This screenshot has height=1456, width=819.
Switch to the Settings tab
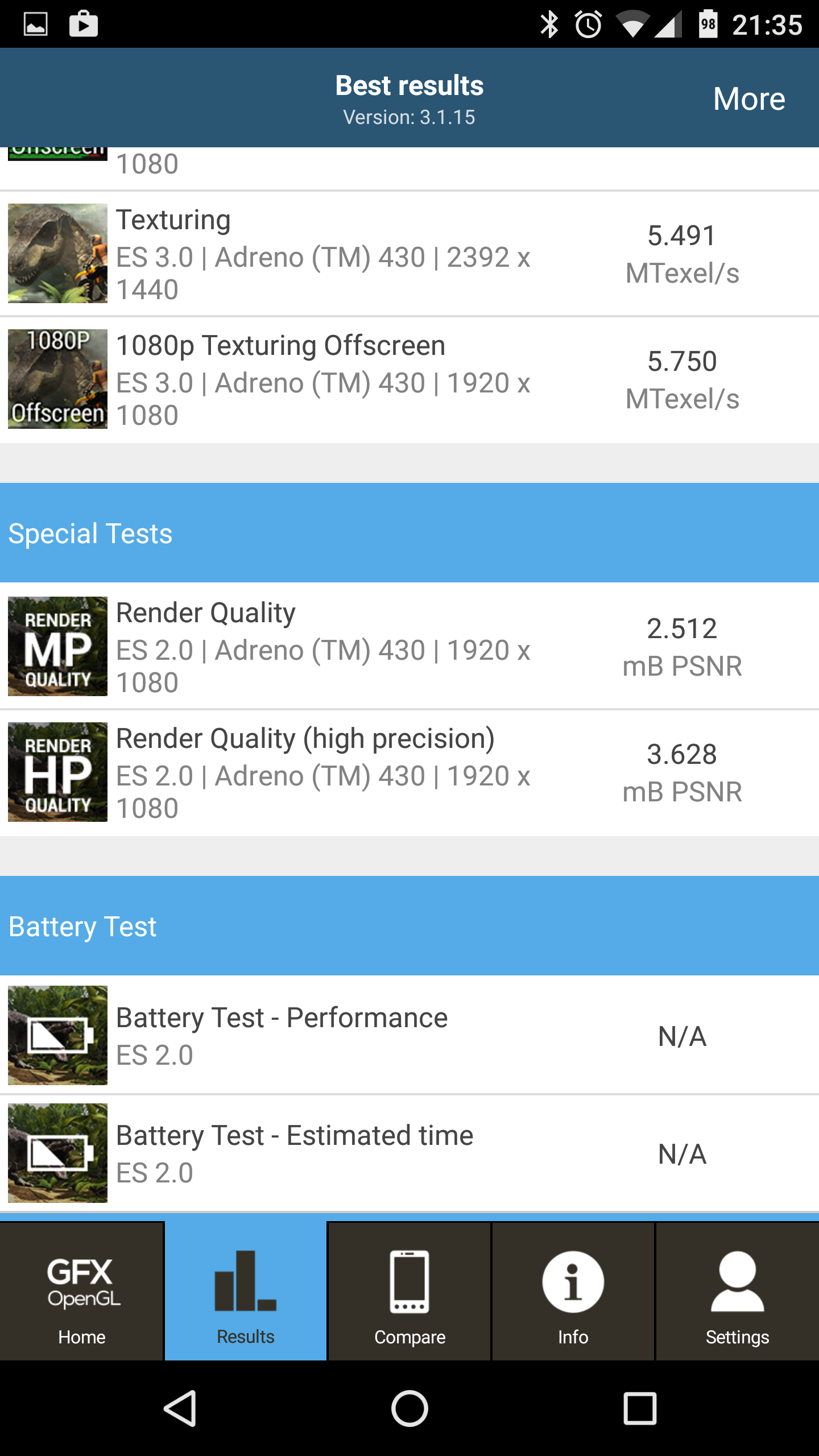coord(738,1291)
